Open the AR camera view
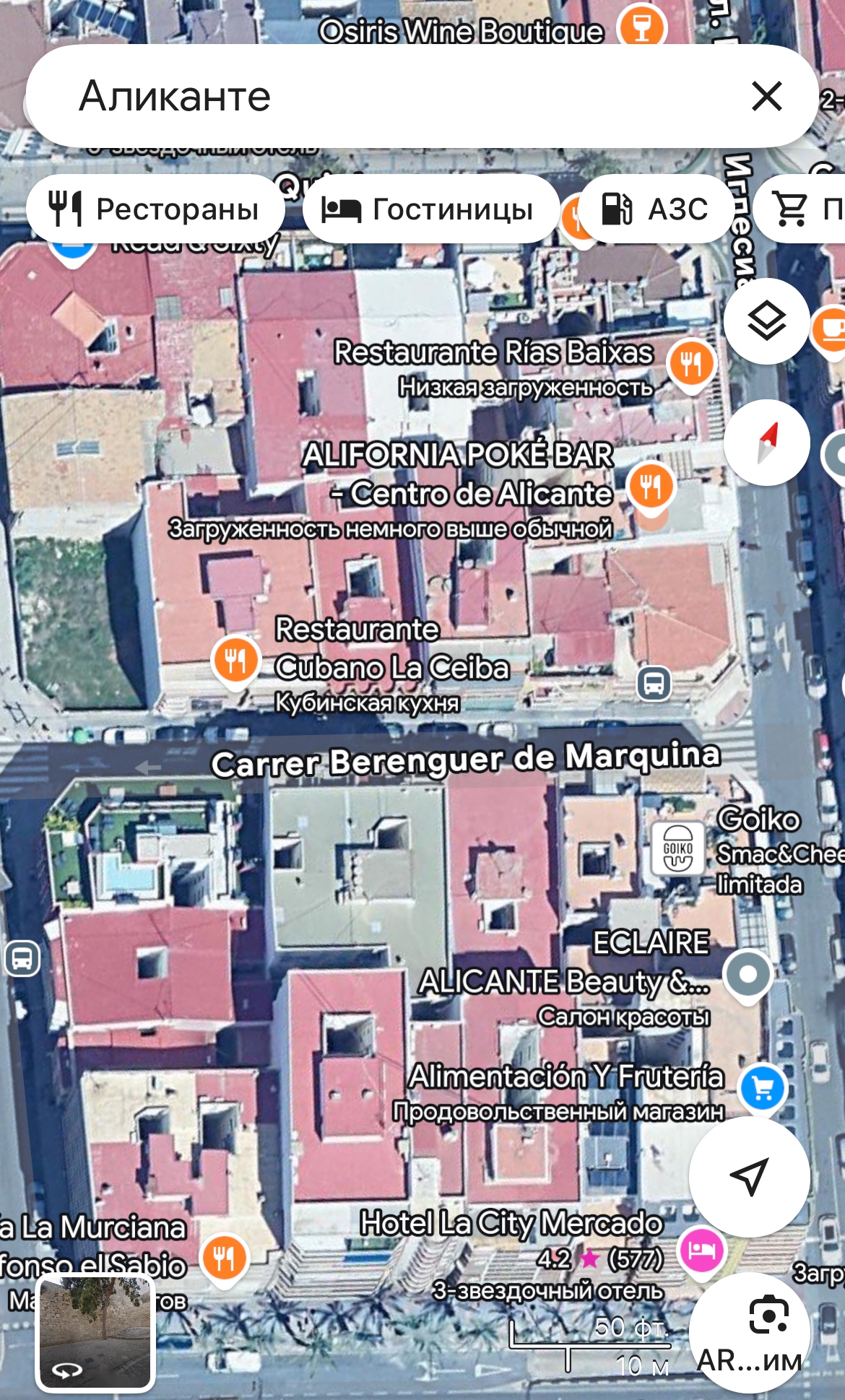Screen dimensions: 845x1400 (749, 1332)
